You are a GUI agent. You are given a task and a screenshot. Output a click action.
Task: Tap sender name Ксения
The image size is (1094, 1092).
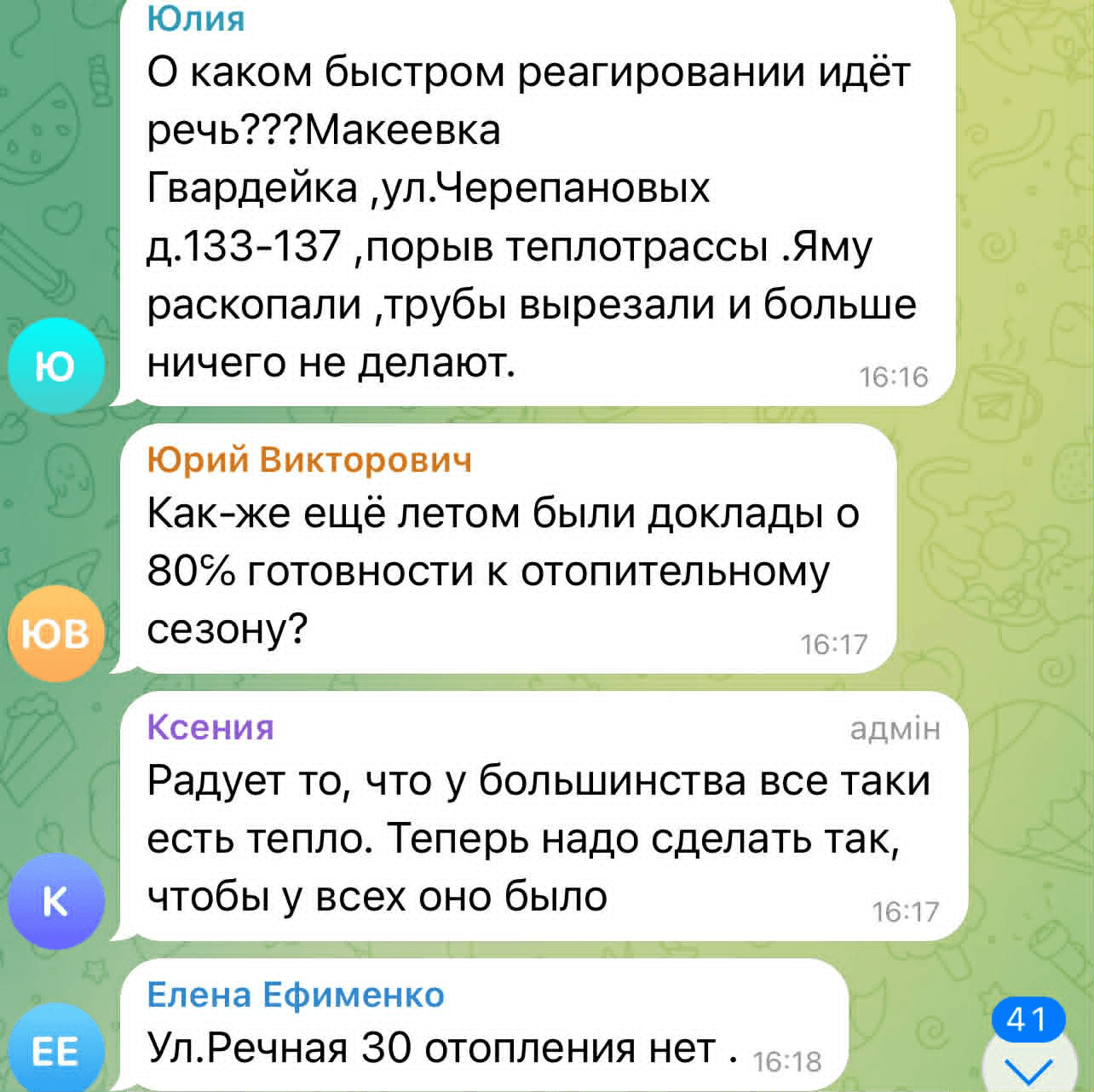point(210,727)
